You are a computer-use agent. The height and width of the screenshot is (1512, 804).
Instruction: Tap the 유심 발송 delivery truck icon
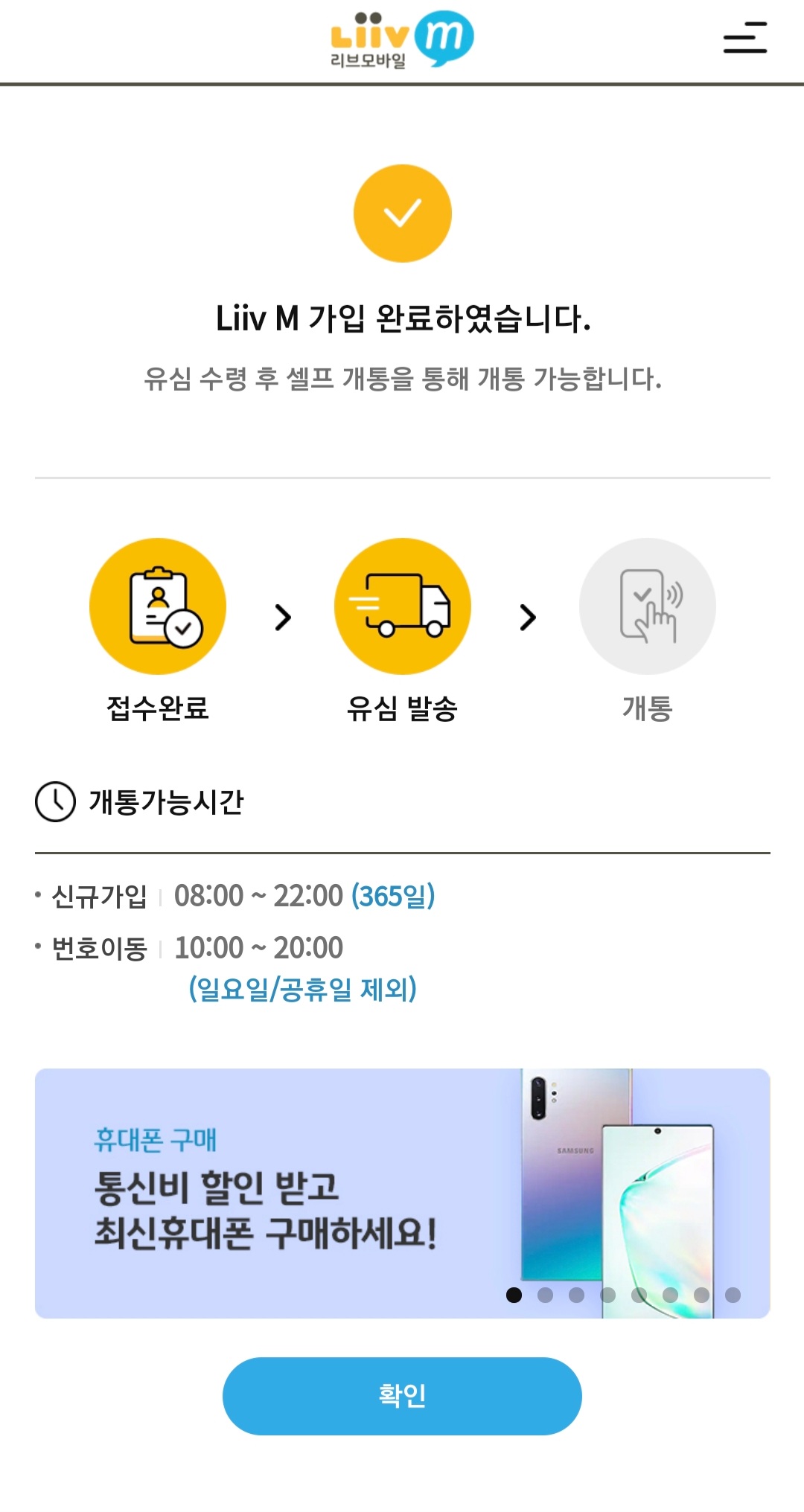tap(402, 606)
